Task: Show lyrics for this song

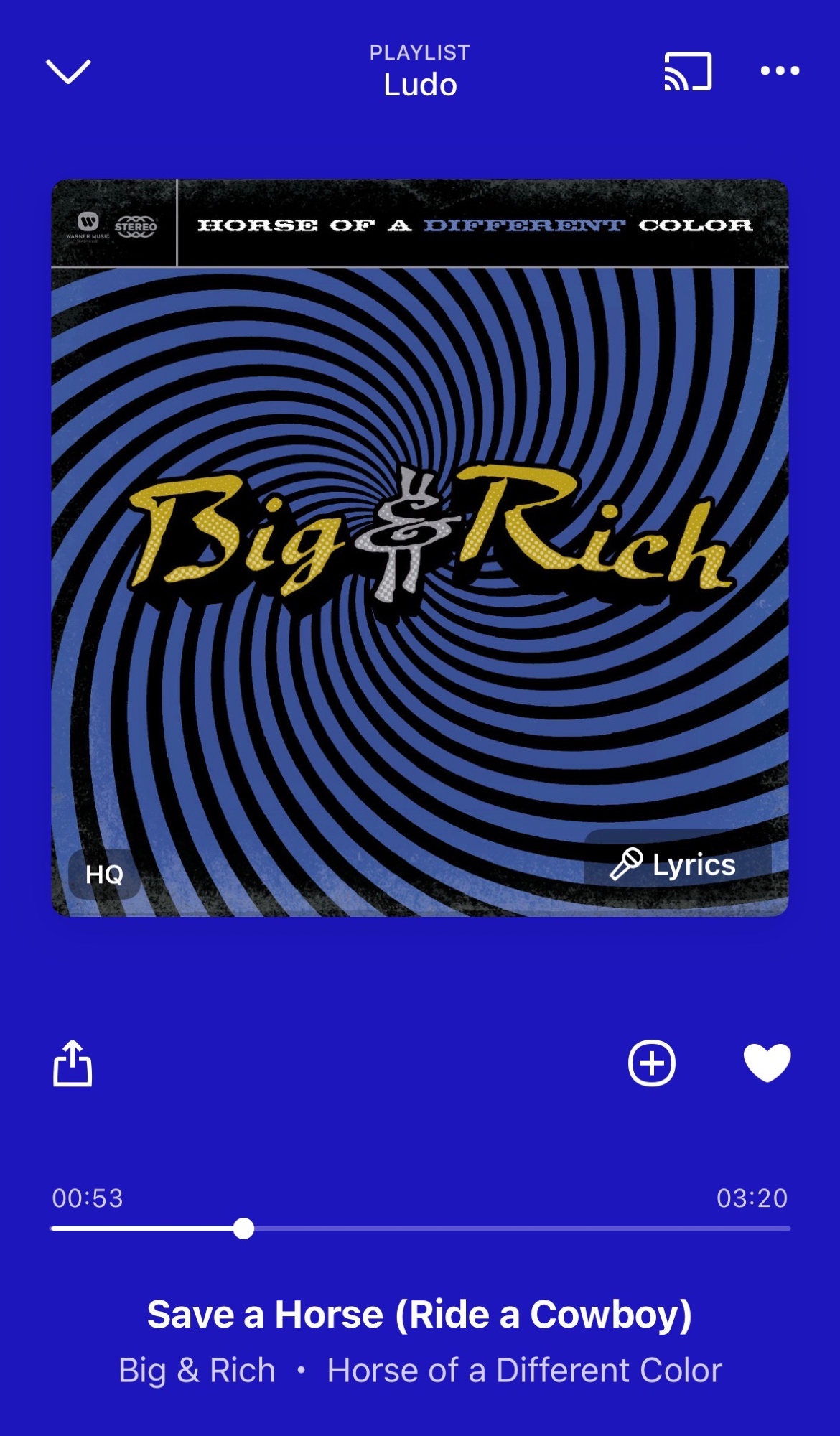Action: (x=676, y=864)
